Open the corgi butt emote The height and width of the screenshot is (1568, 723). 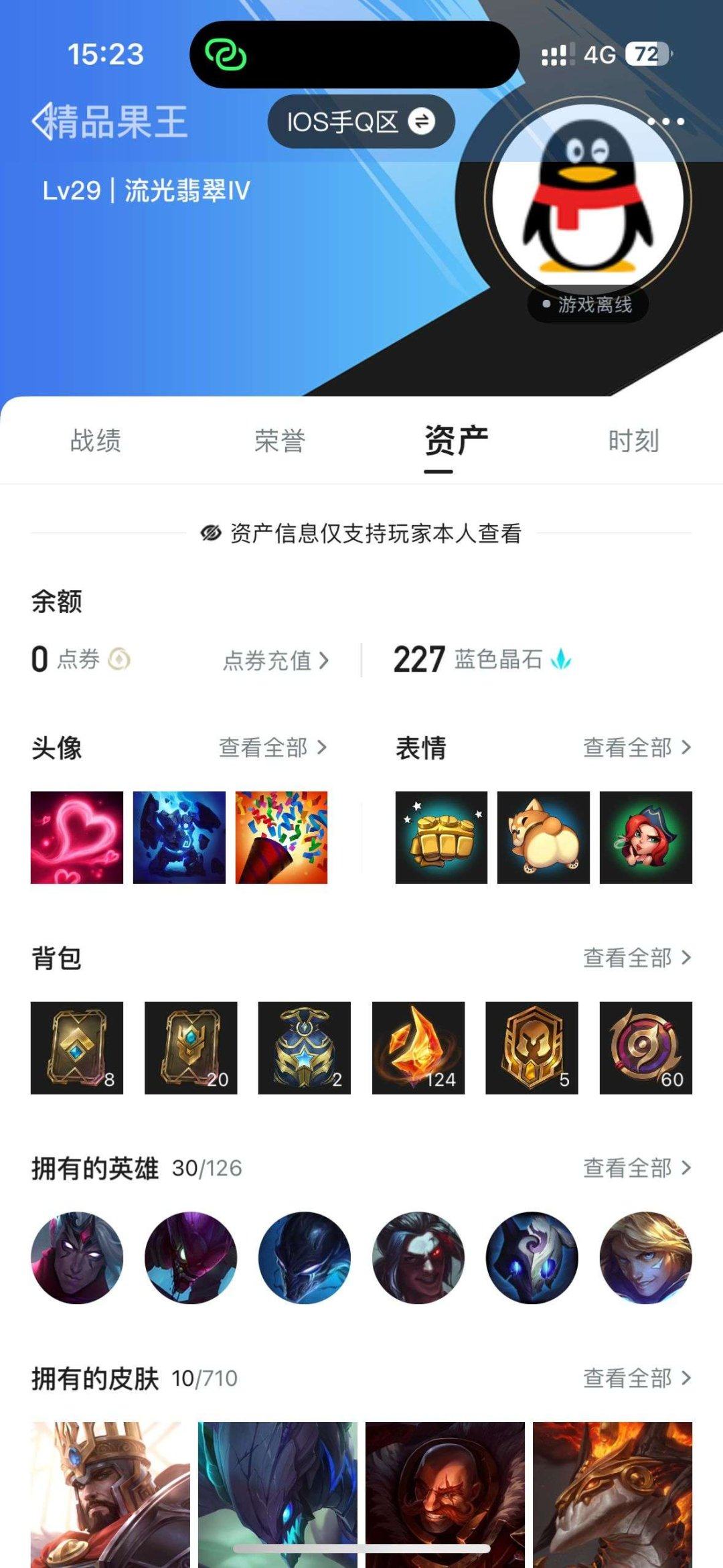coord(543,839)
